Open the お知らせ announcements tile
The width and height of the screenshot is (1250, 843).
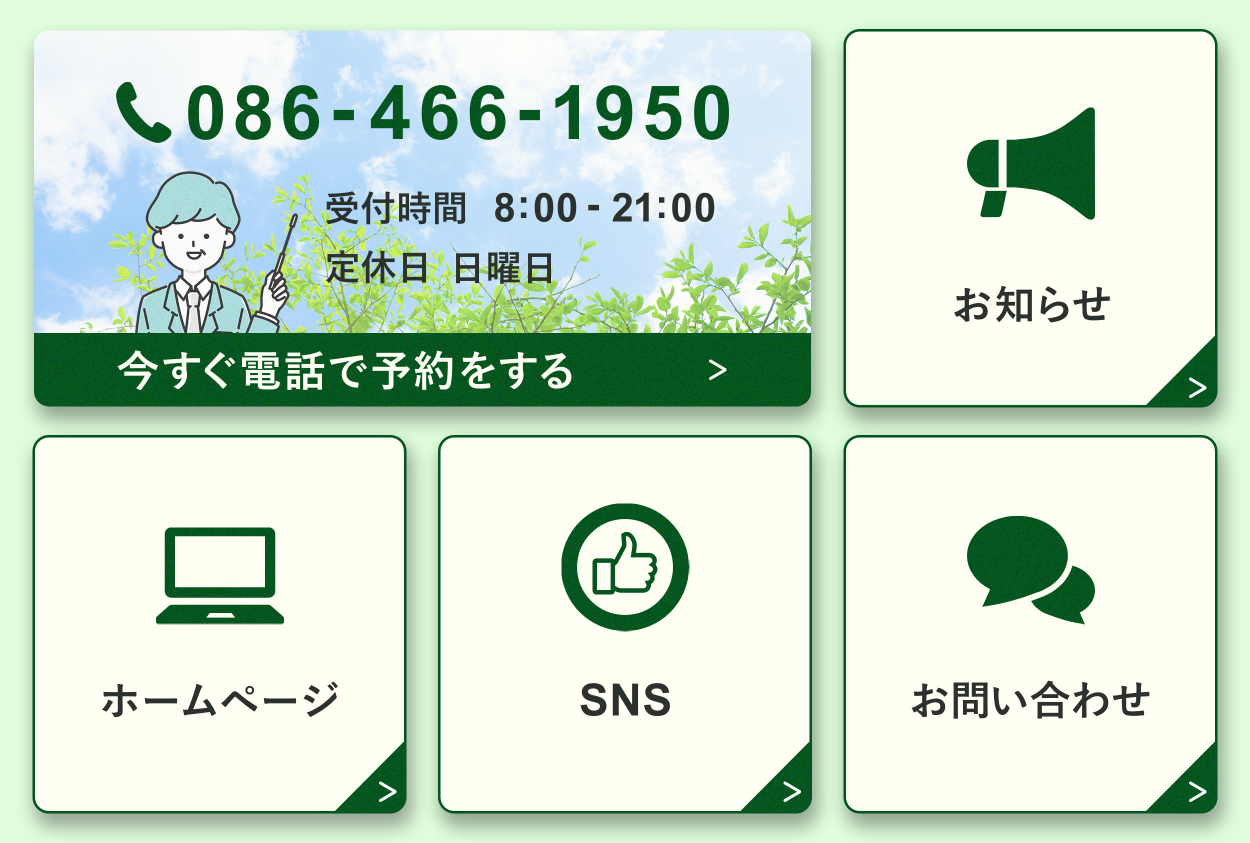[1030, 218]
